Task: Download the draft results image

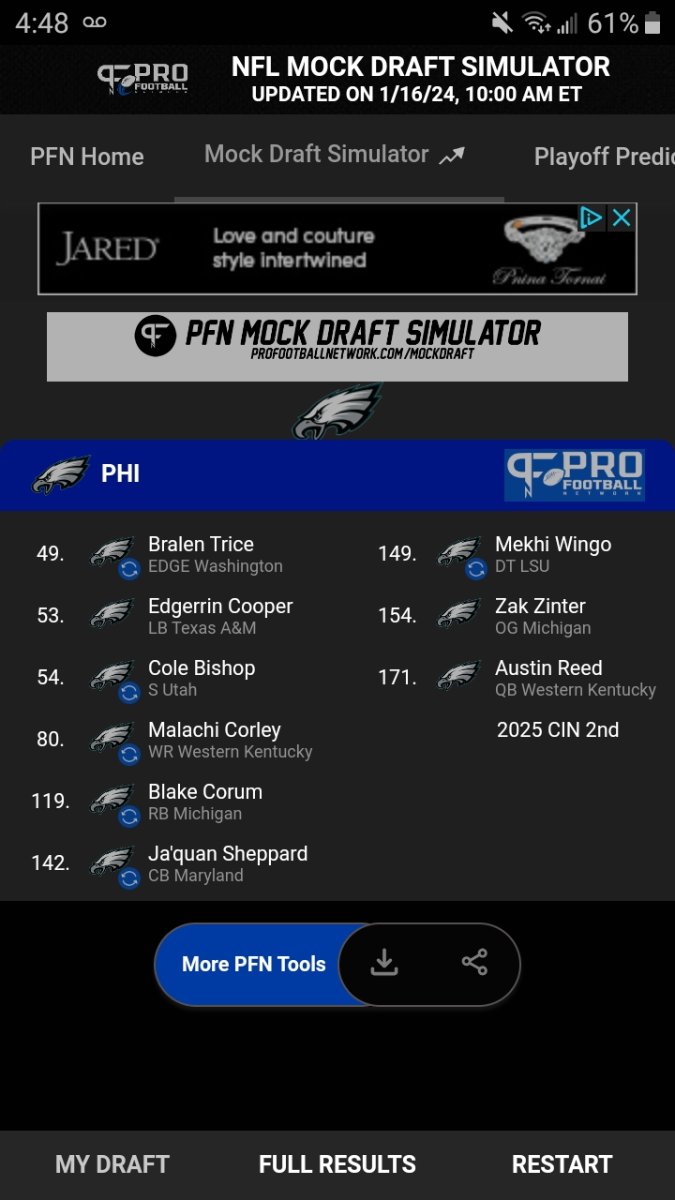Action: tap(384, 963)
